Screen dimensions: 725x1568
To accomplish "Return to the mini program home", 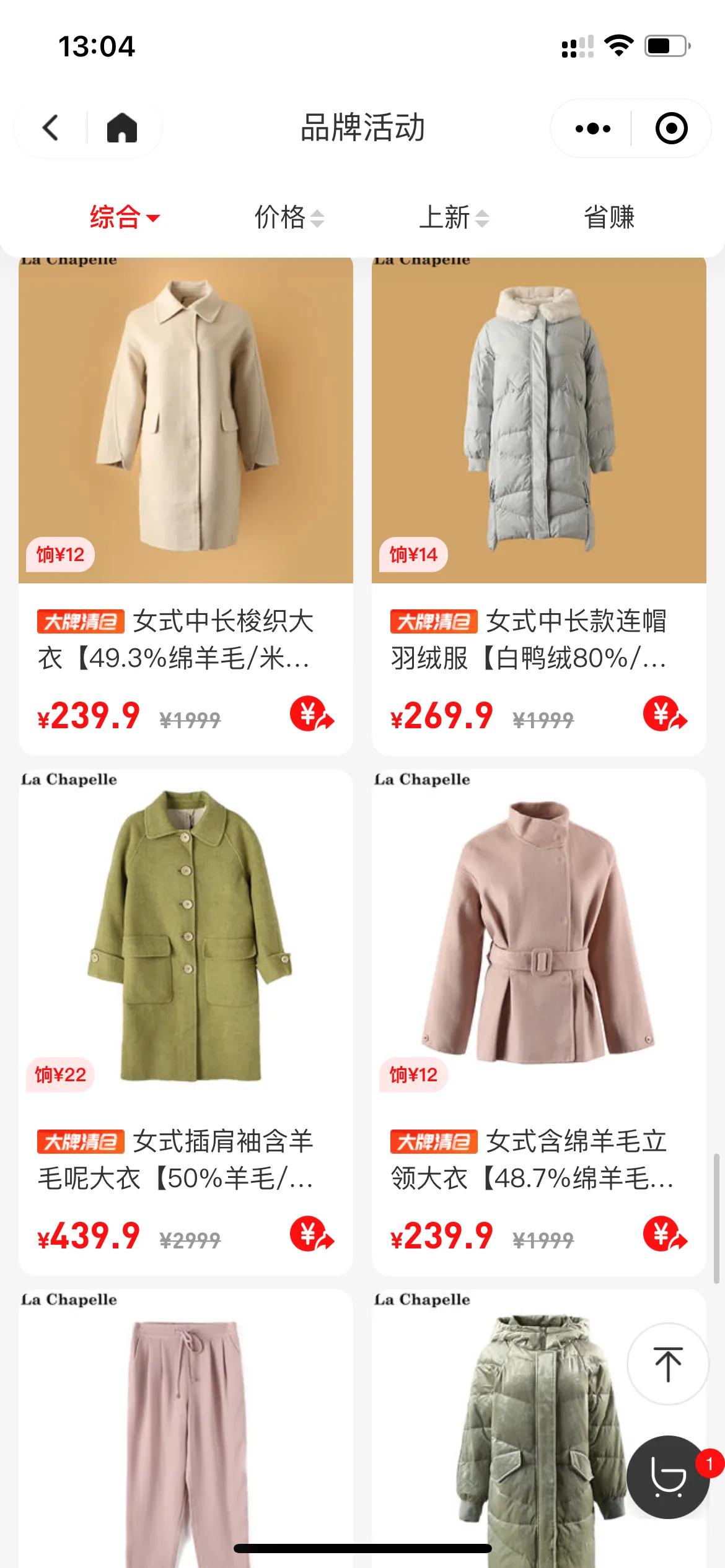I will 122,128.
